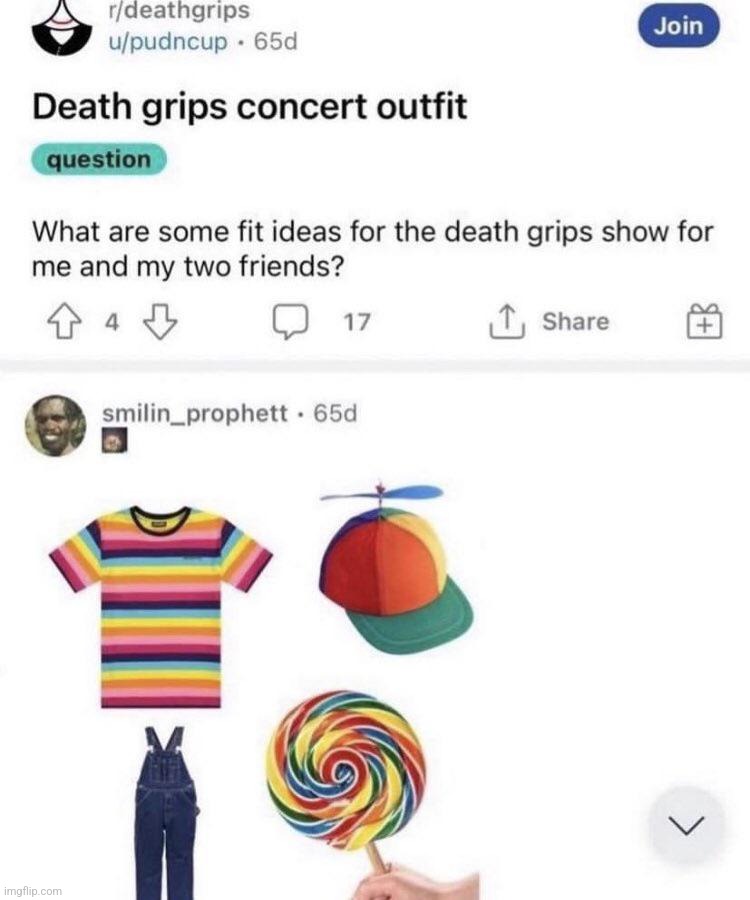Expand the post by tapping its title

click(x=251, y=106)
